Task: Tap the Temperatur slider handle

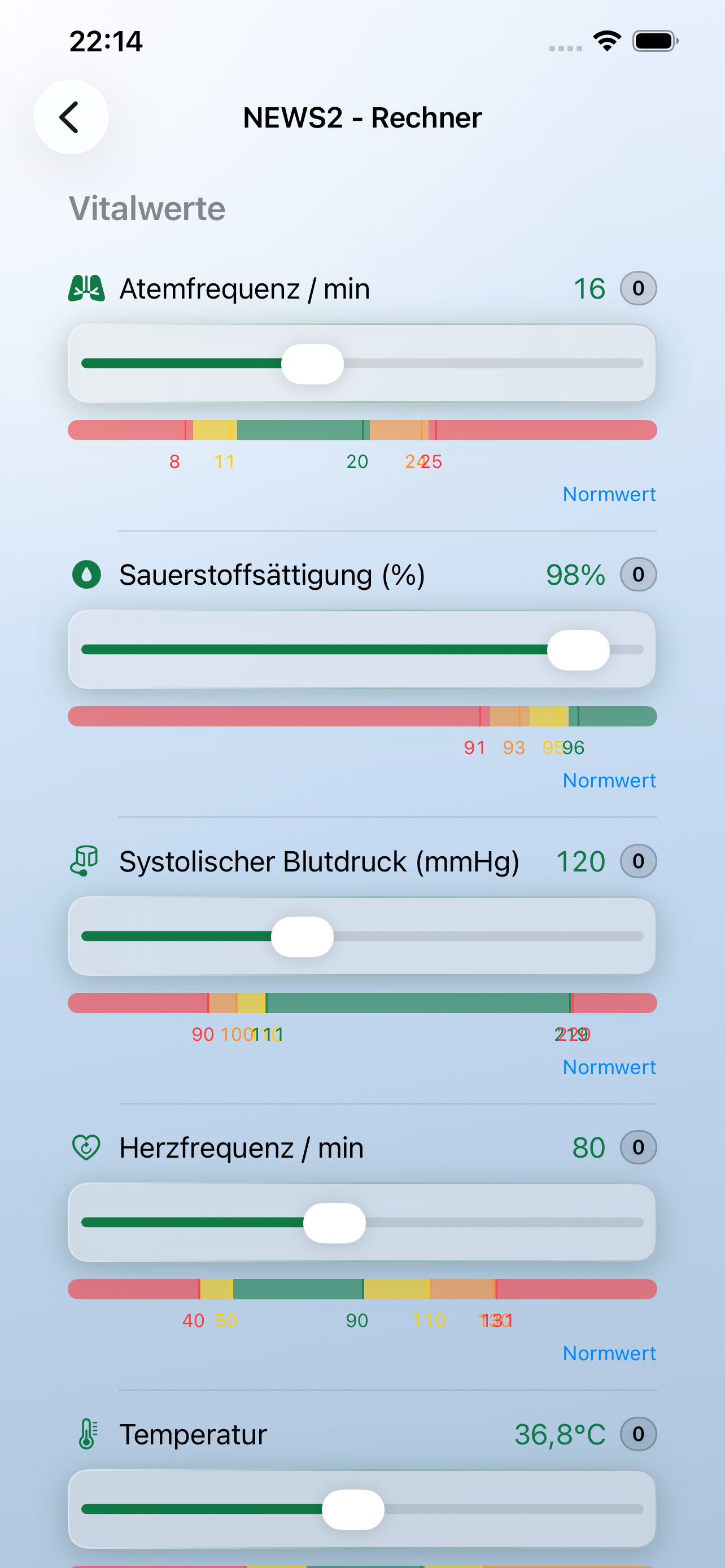Action: (x=352, y=1509)
